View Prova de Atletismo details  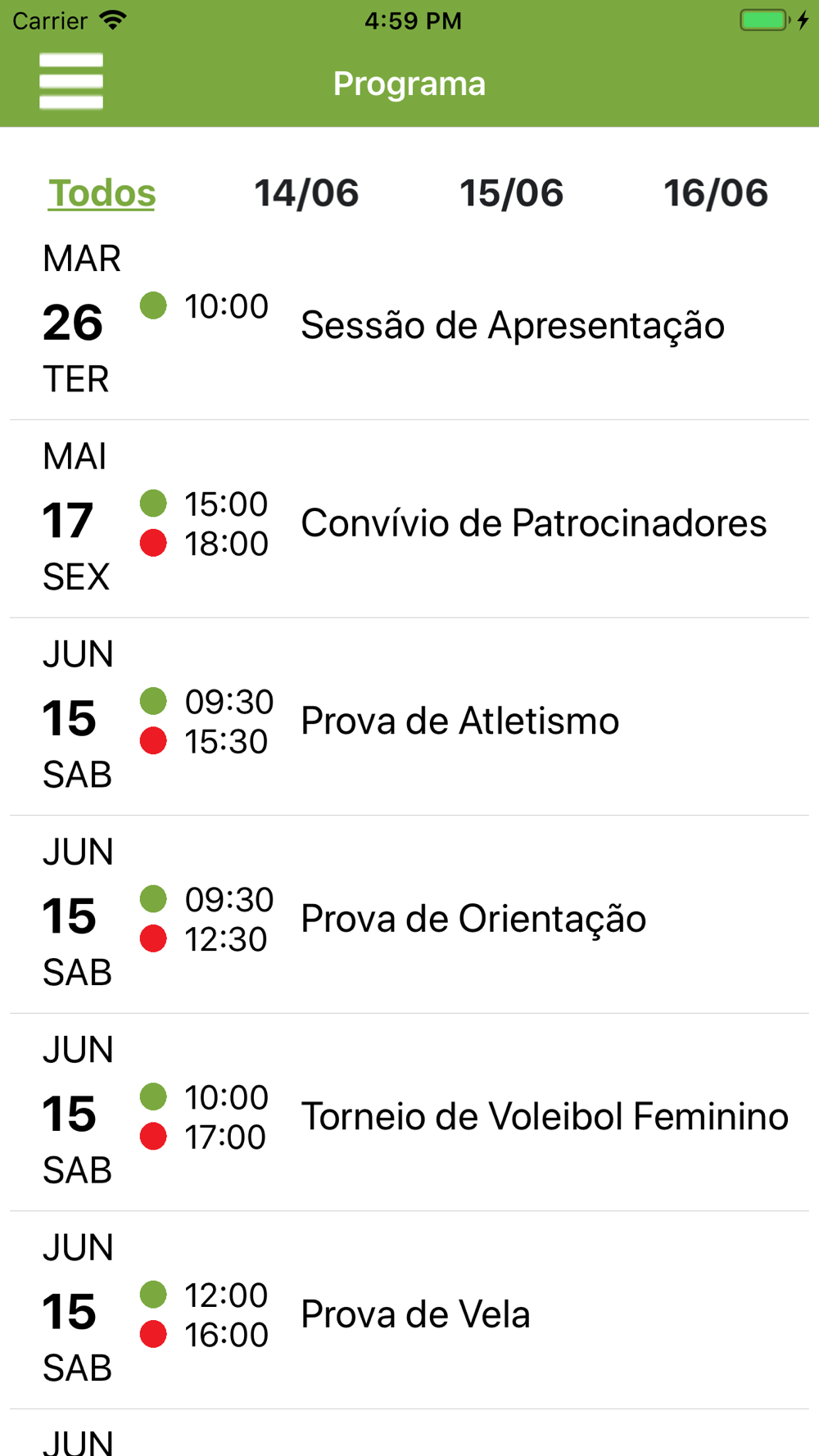(x=409, y=717)
